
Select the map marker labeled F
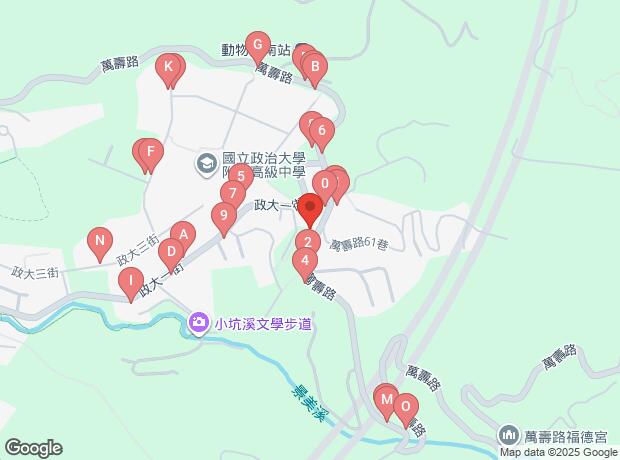149,154
